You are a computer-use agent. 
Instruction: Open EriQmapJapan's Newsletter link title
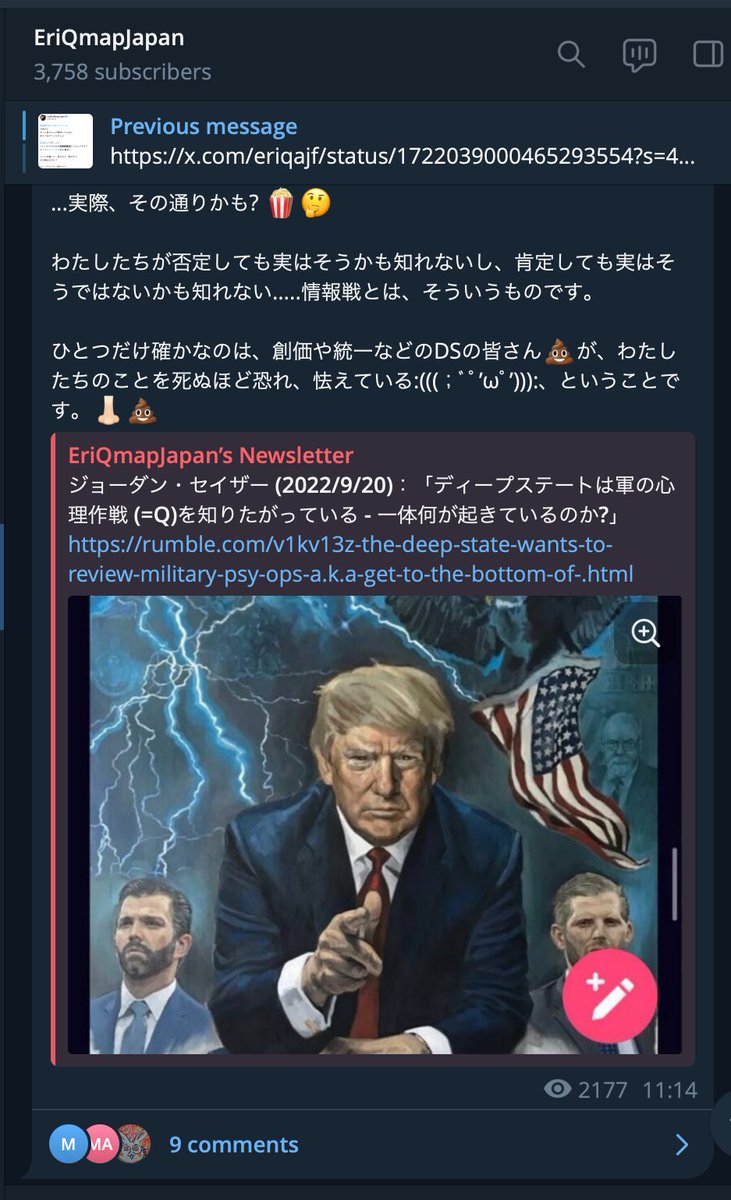211,456
